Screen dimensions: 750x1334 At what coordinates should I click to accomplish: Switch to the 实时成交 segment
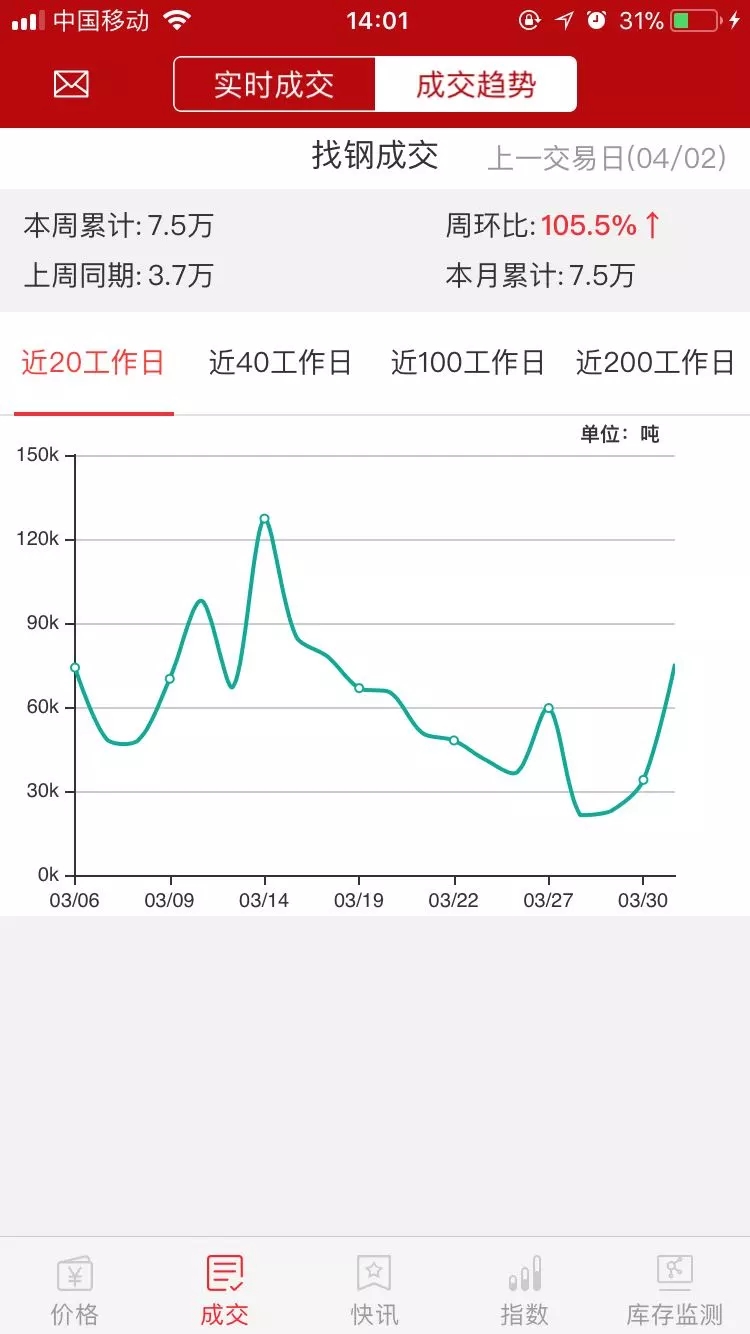pyautogui.click(x=274, y=84)
